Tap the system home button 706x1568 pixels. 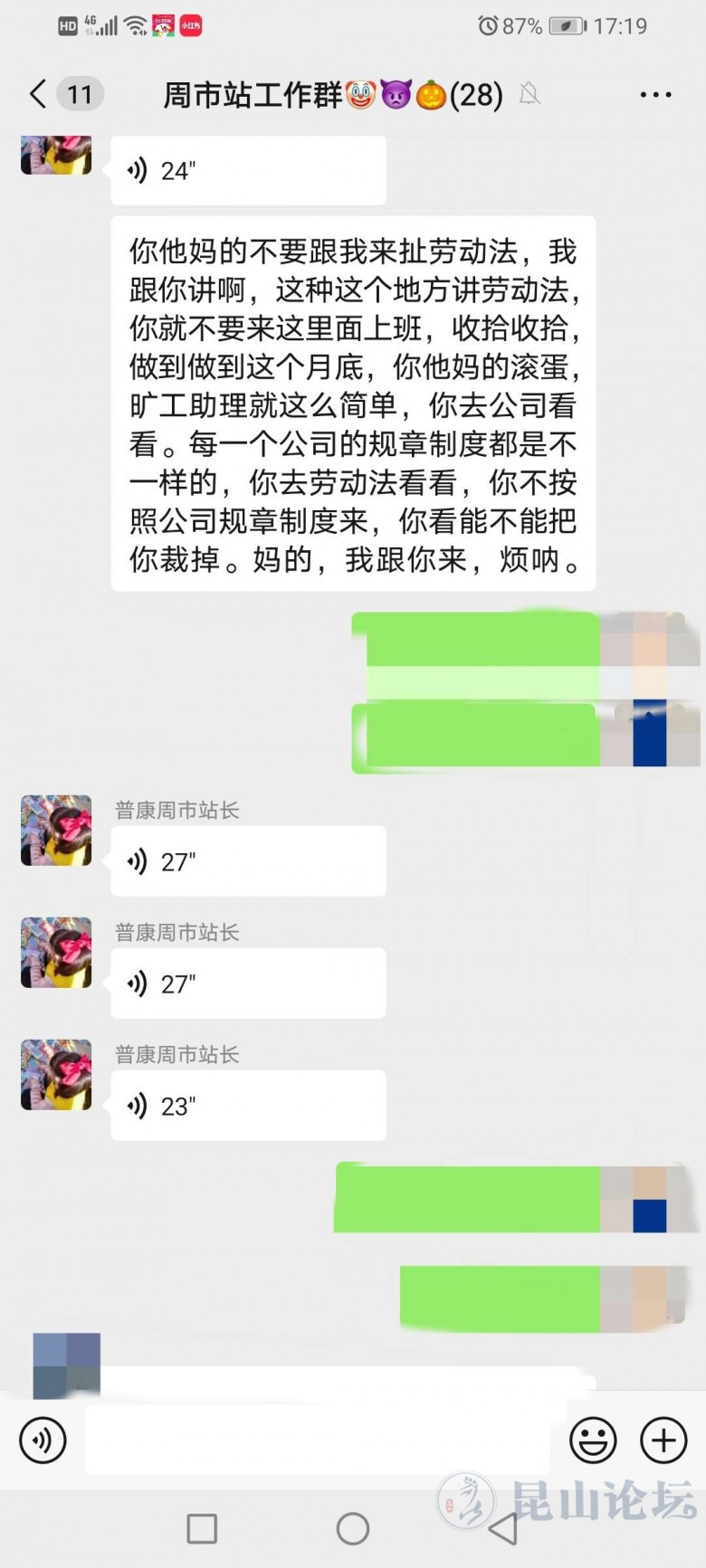coord(352,1528)
